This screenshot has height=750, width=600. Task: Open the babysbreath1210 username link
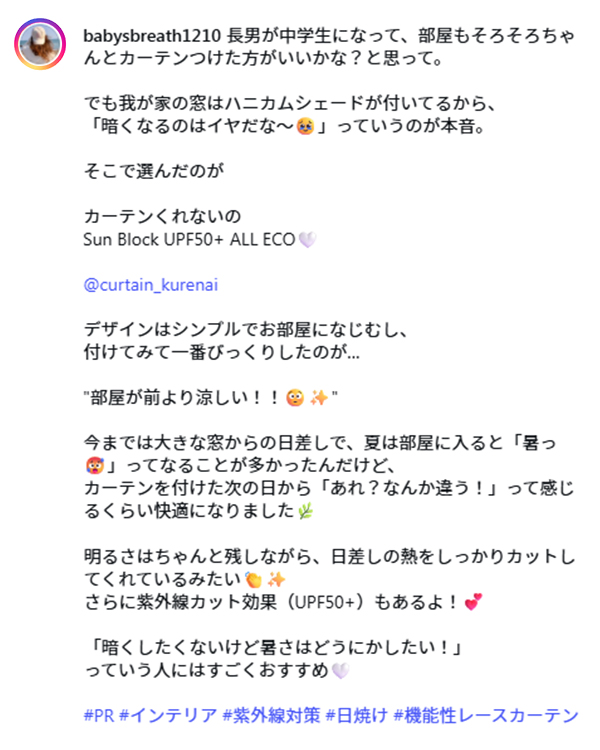tap(152, 36)
